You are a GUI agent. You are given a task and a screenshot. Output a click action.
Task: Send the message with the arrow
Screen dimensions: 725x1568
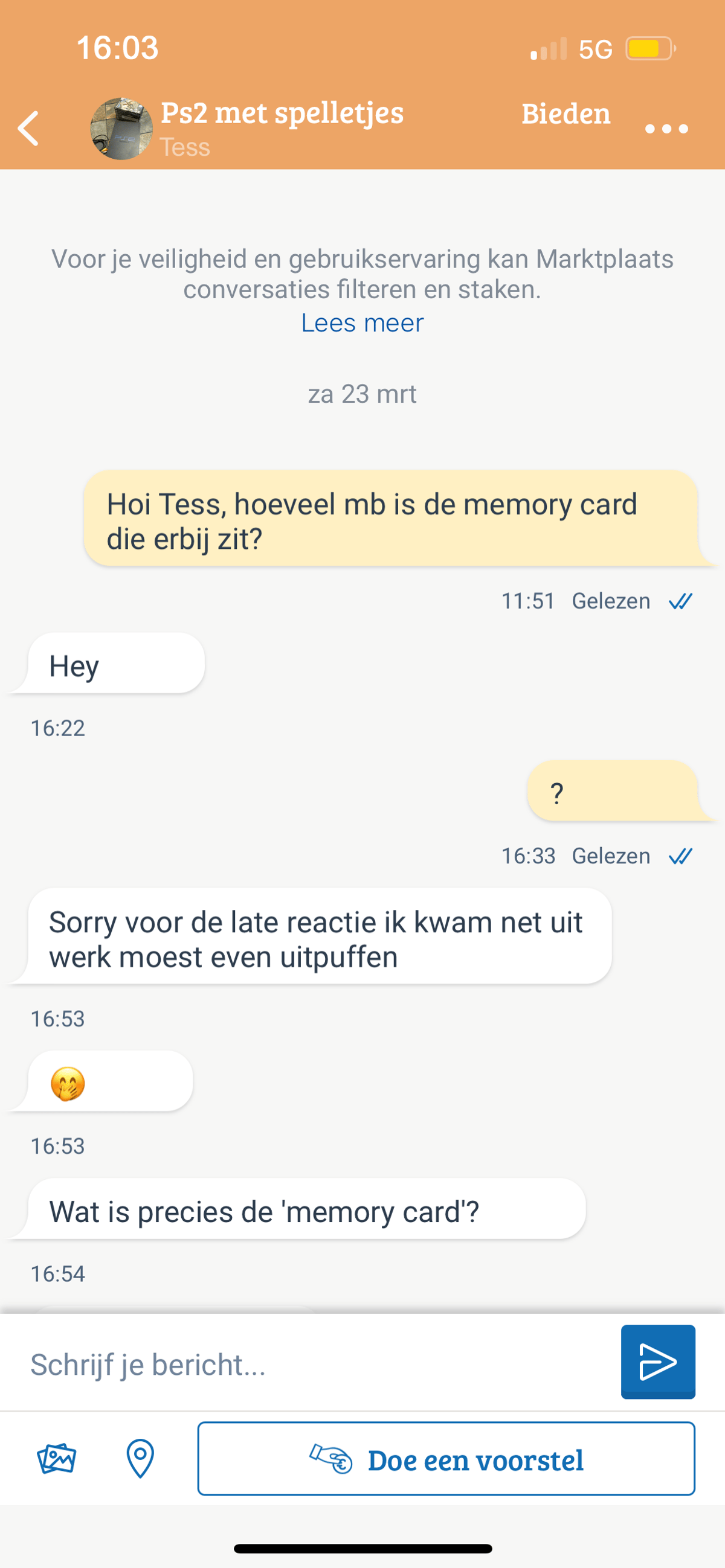point(657,1362)
